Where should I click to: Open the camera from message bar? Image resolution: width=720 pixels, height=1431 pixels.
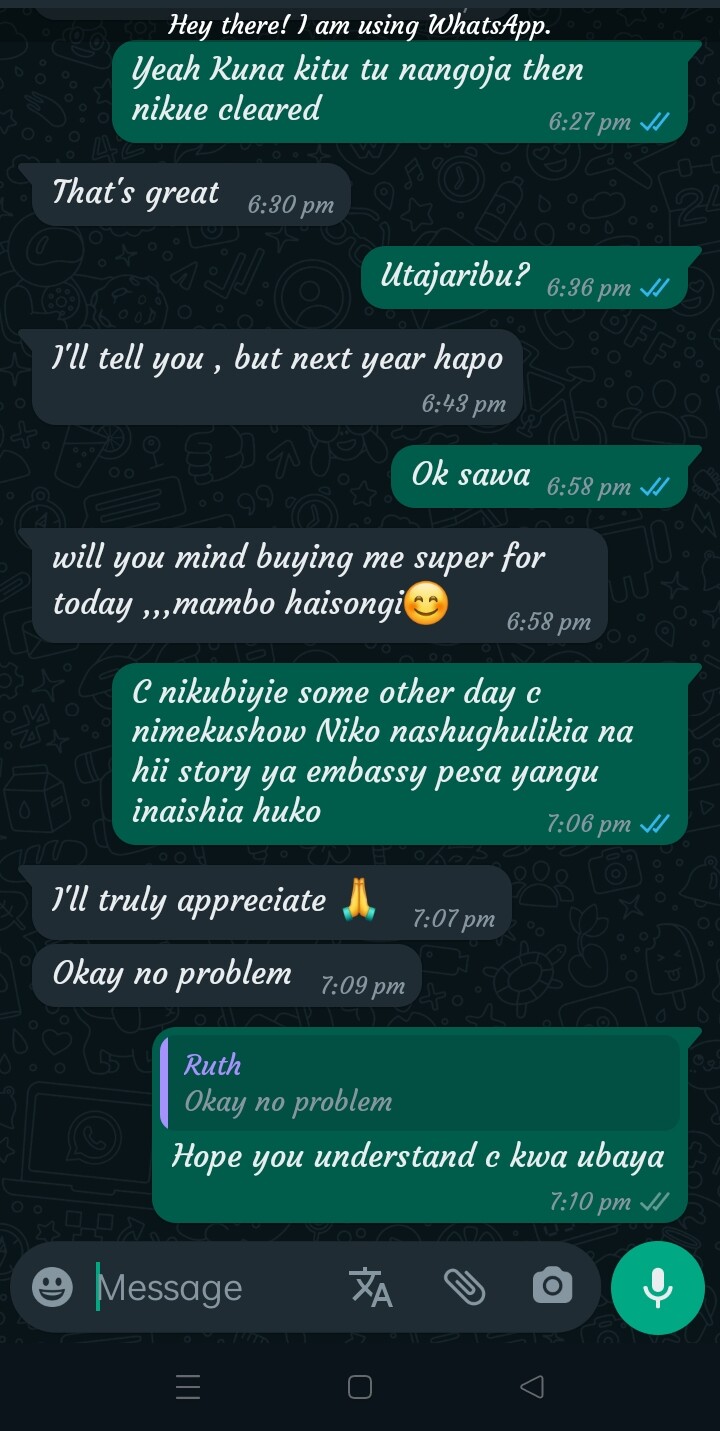pos(552,1286)
